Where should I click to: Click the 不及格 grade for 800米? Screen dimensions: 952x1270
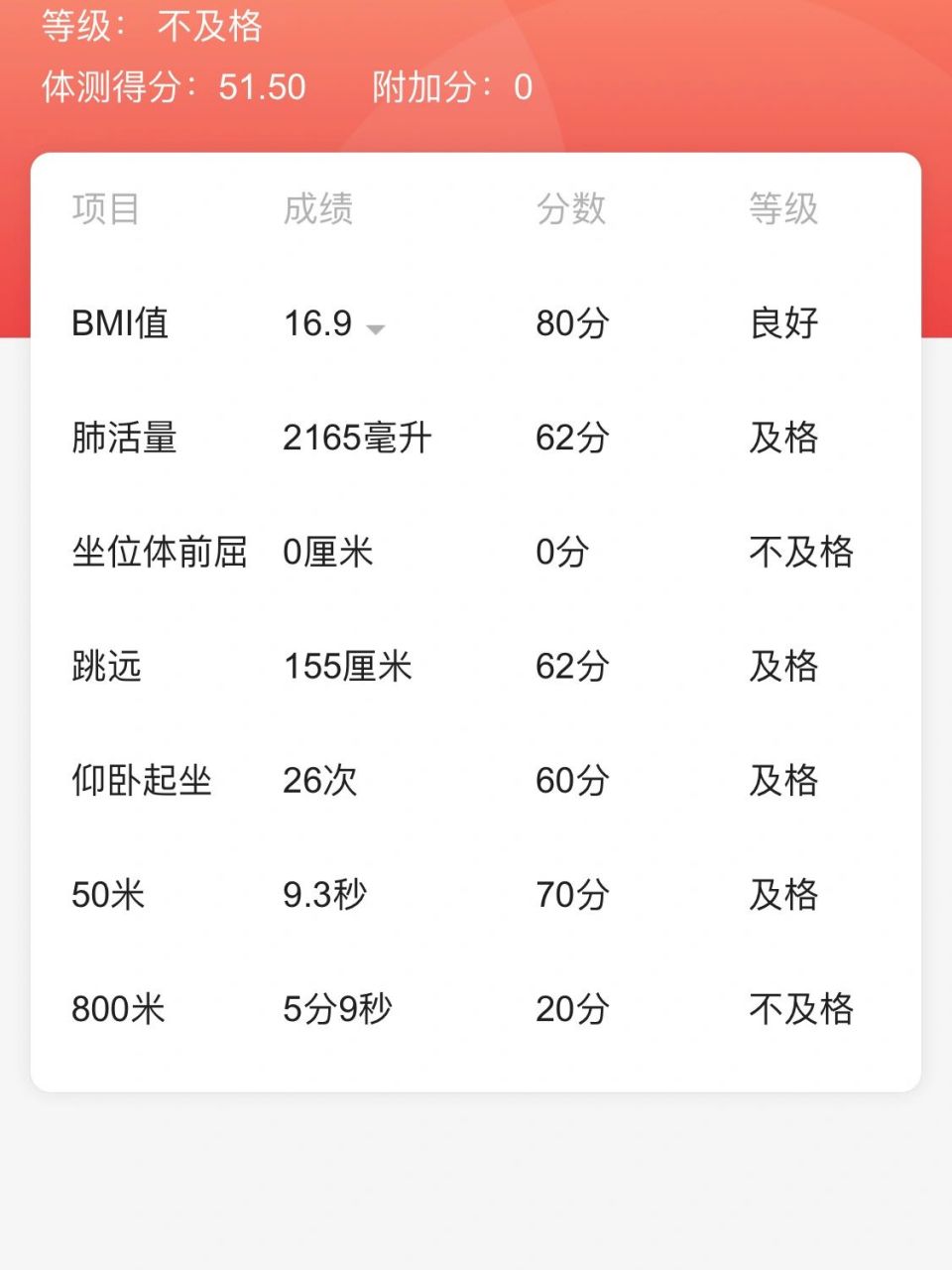tap(801, 1009)
